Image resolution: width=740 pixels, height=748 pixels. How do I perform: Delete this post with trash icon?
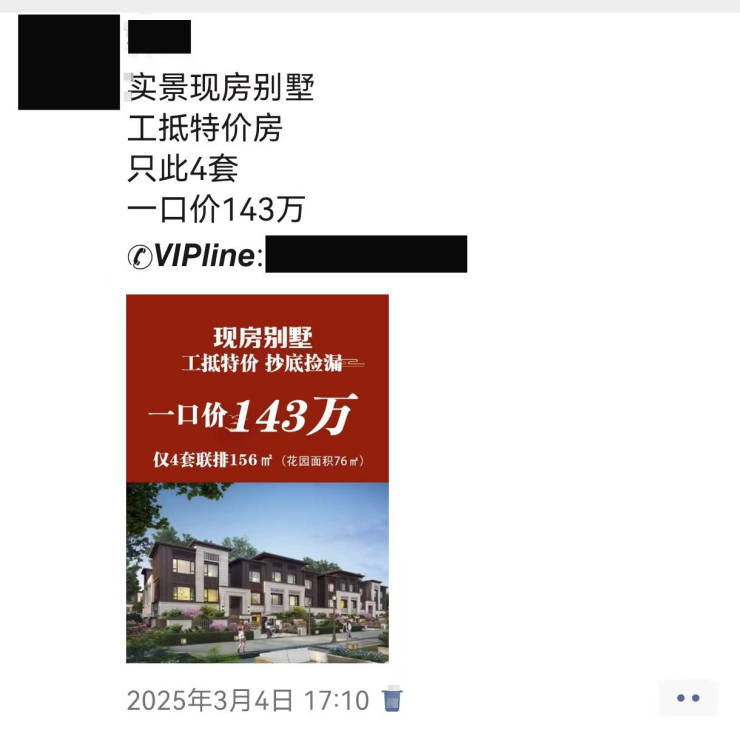click(393, 700)
